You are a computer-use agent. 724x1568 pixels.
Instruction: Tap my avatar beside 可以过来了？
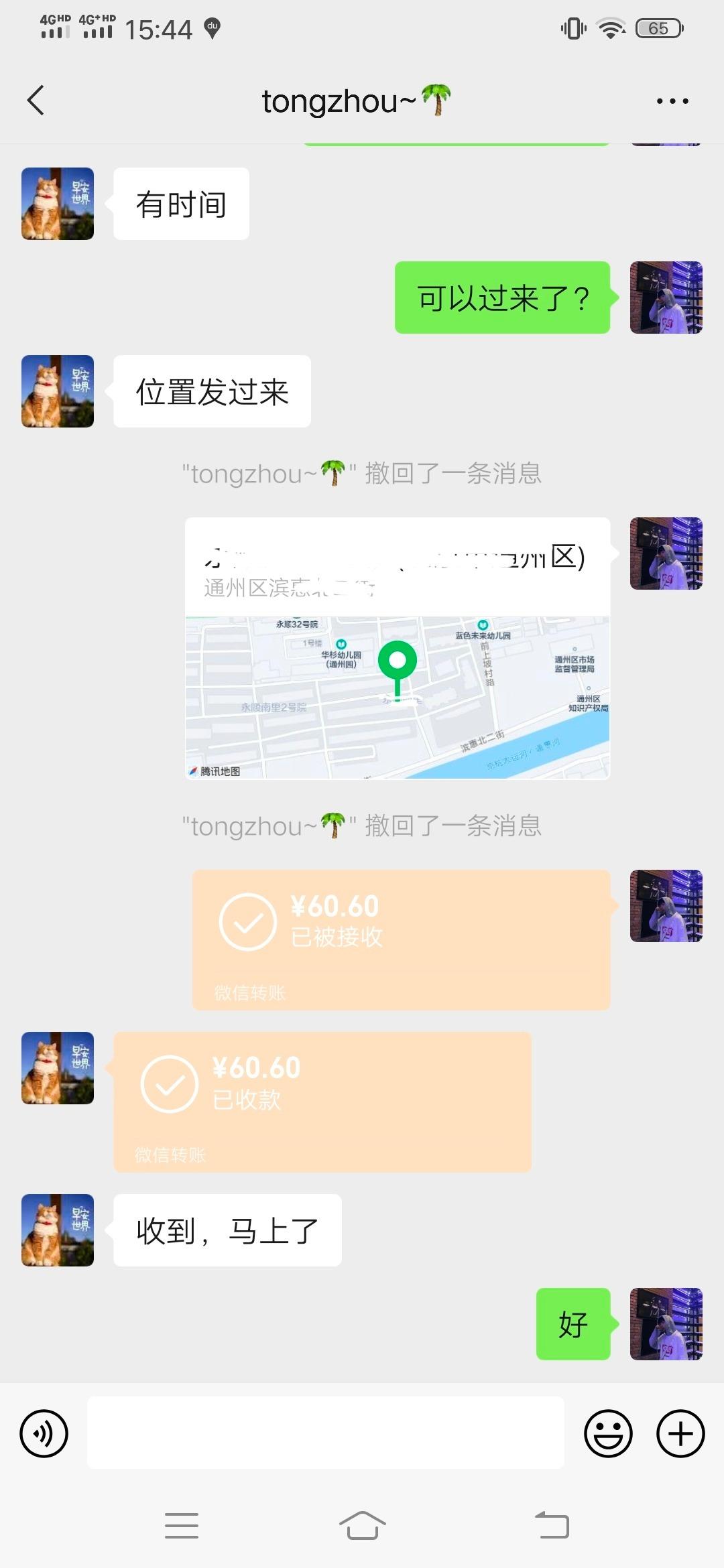pyautogui.click(x=666, y=298)
